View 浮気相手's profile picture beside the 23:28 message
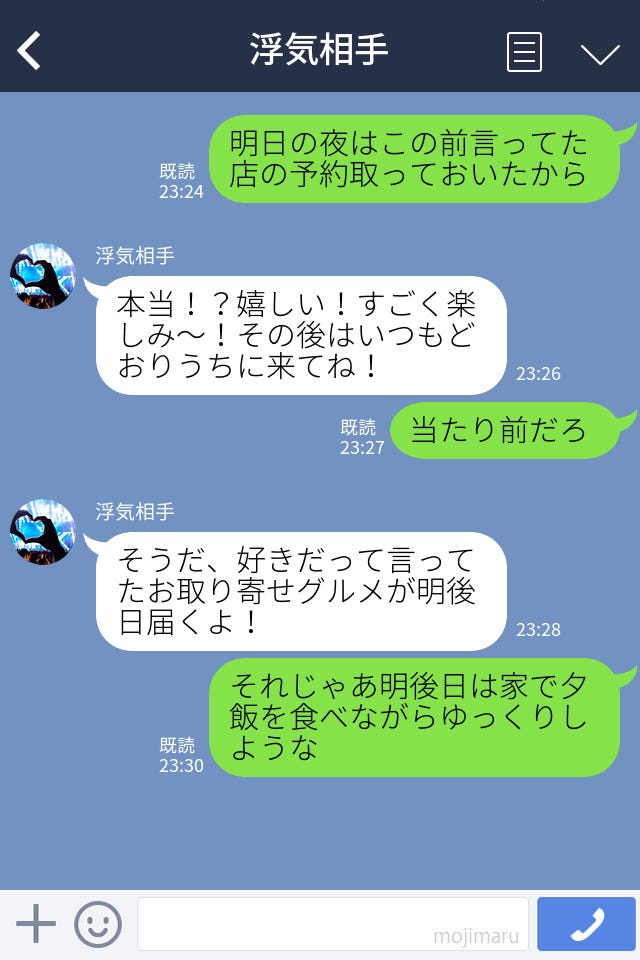This screenshot has width=640, height=960. [43, 532]
